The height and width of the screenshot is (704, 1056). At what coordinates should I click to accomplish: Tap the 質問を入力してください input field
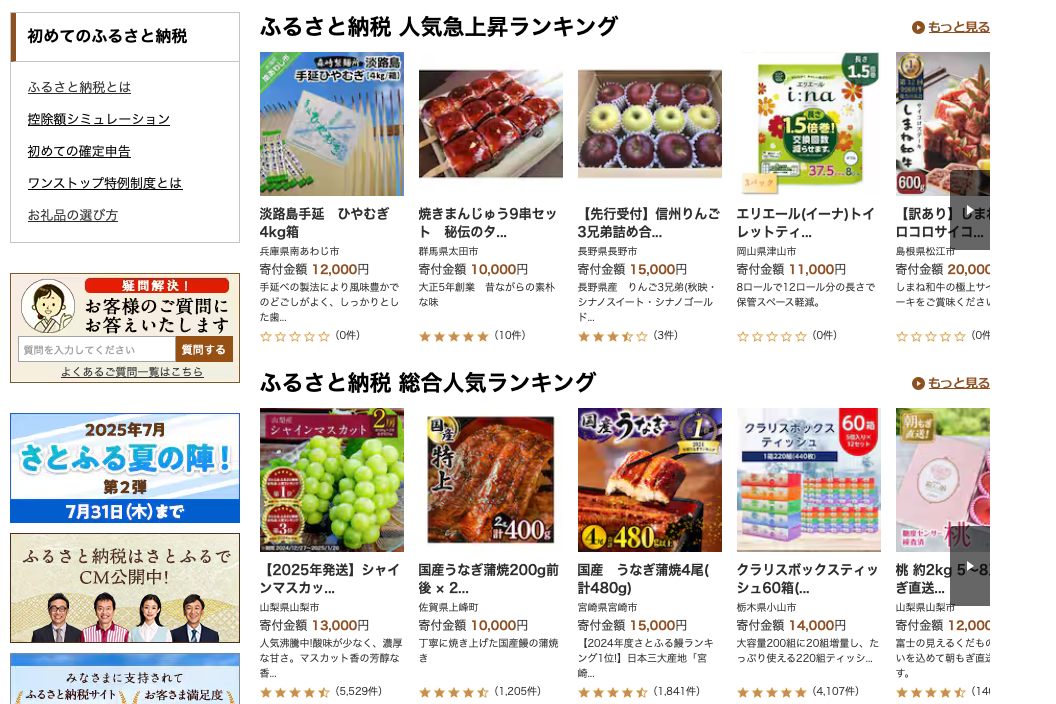(96, 350)
